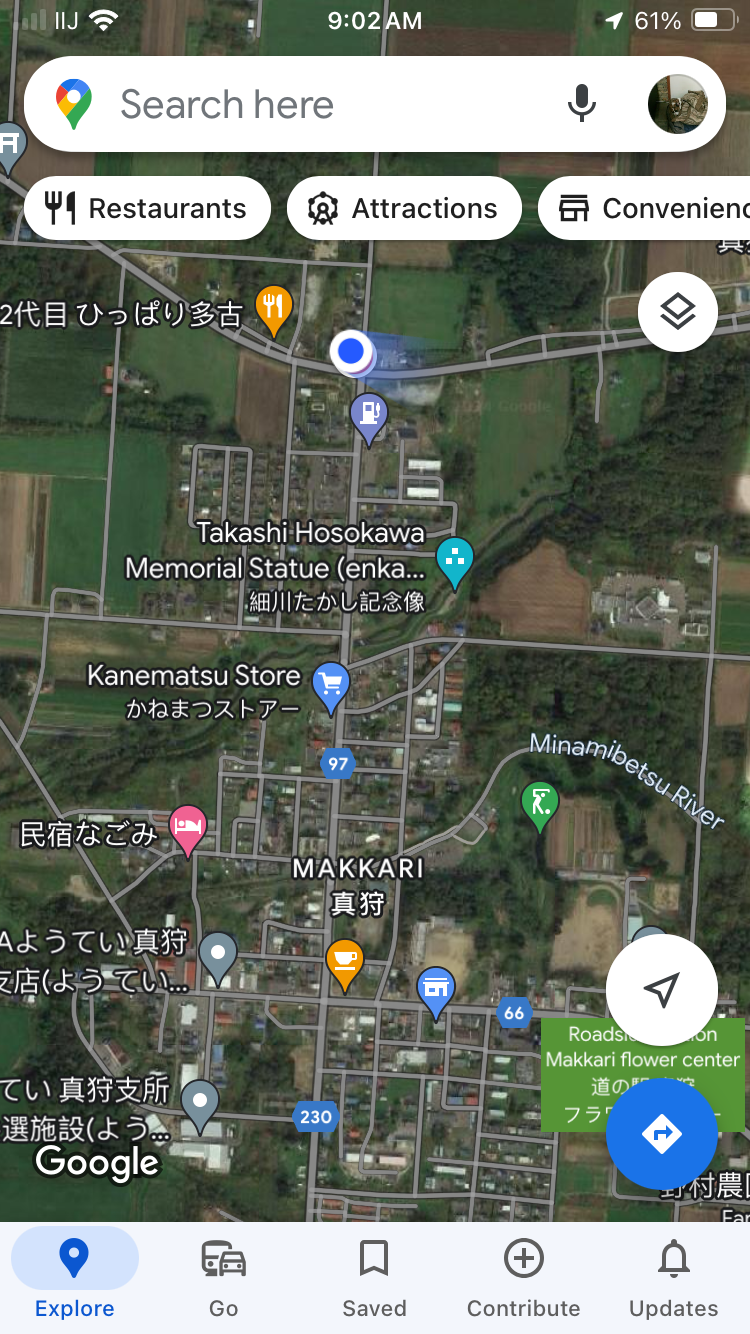This screenshot has height=1334, width=750.
Task: Select the gas station pin
Action: (369, 413)
